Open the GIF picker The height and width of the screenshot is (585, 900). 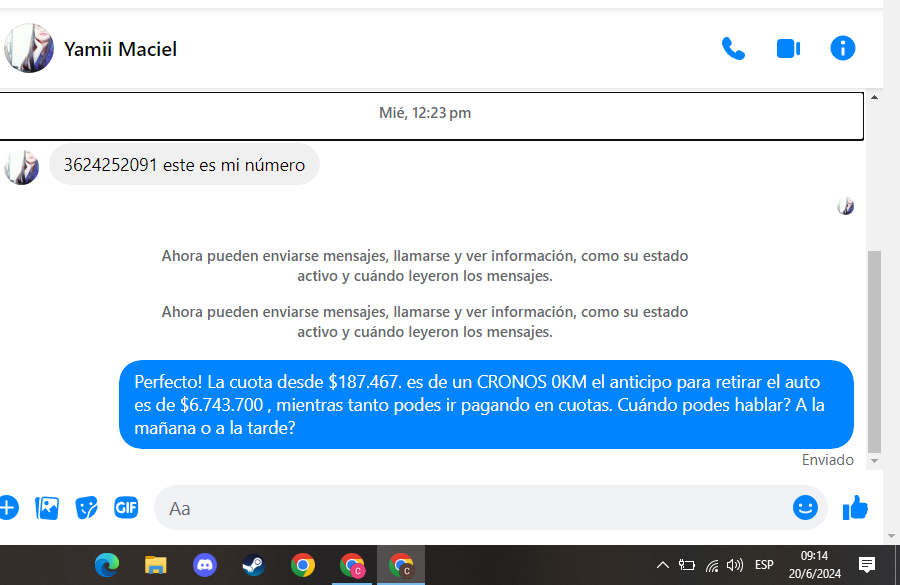(x=126, y=507)
